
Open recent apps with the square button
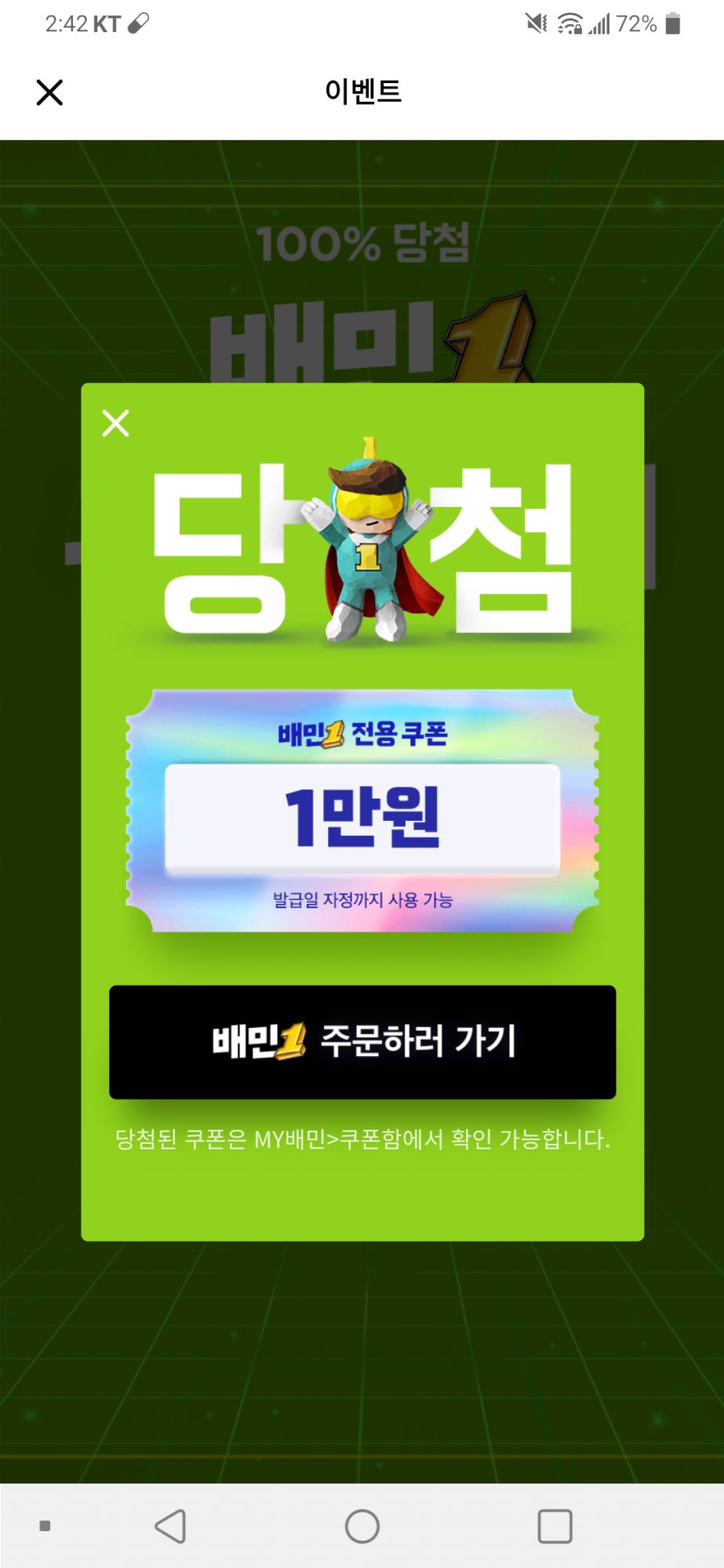pyautogui.click(x=555, y=1526)
